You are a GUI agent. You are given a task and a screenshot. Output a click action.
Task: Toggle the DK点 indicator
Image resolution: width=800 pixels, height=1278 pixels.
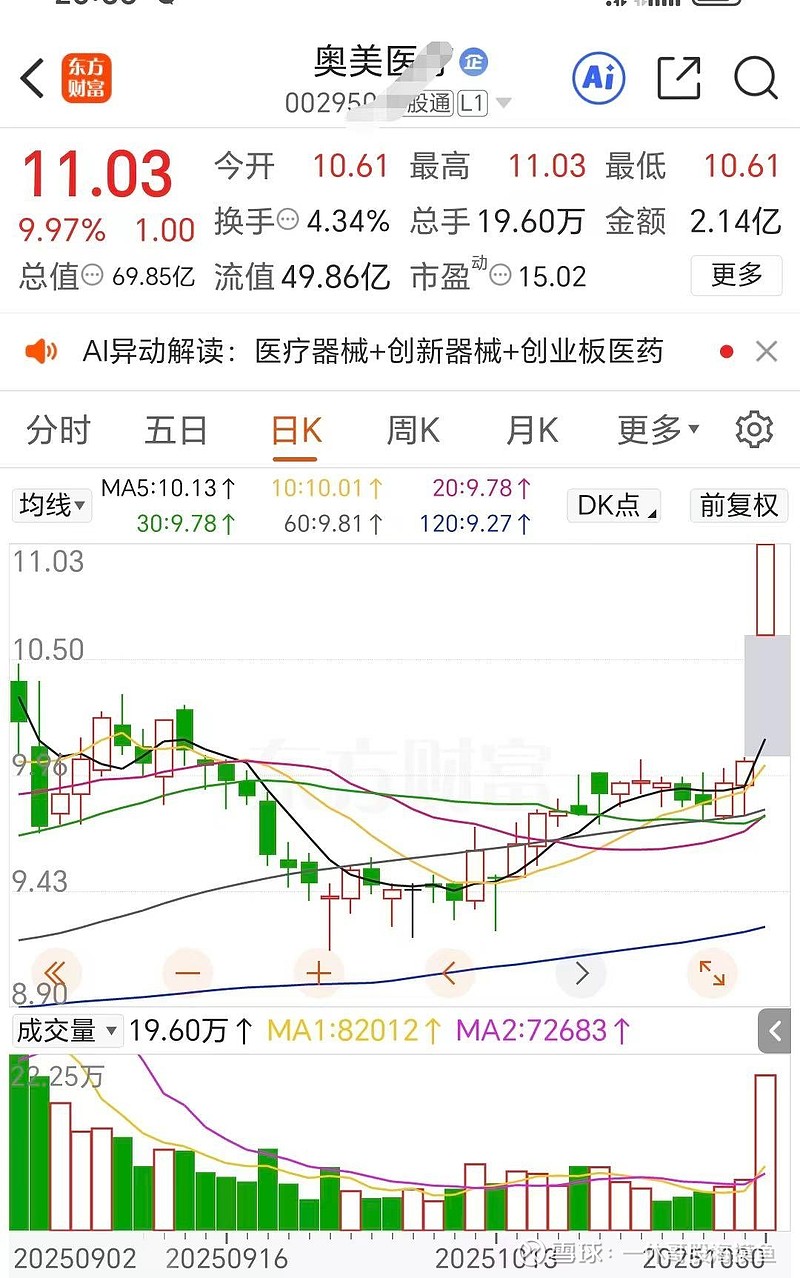(x=612, y=506)
